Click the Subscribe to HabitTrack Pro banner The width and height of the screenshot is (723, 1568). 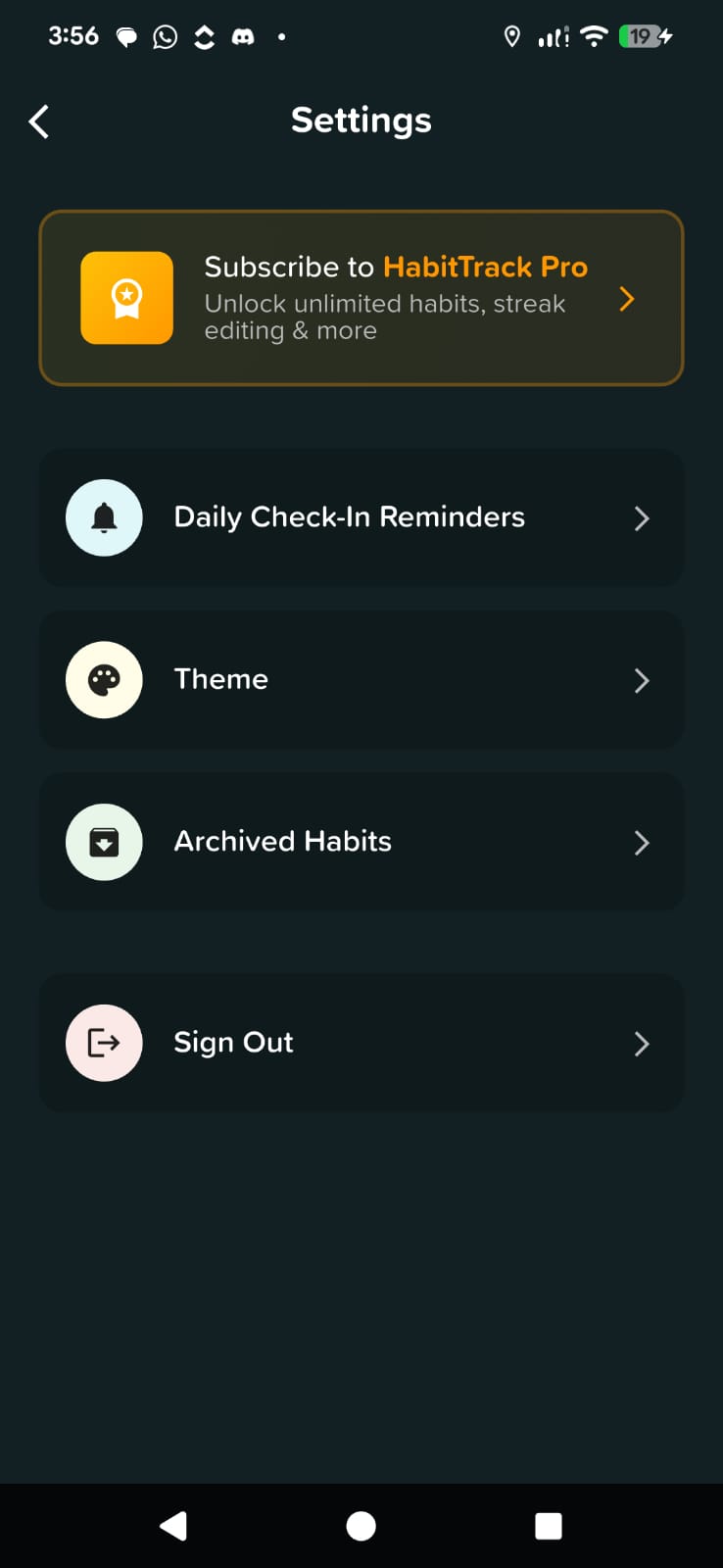click(361, 298)
